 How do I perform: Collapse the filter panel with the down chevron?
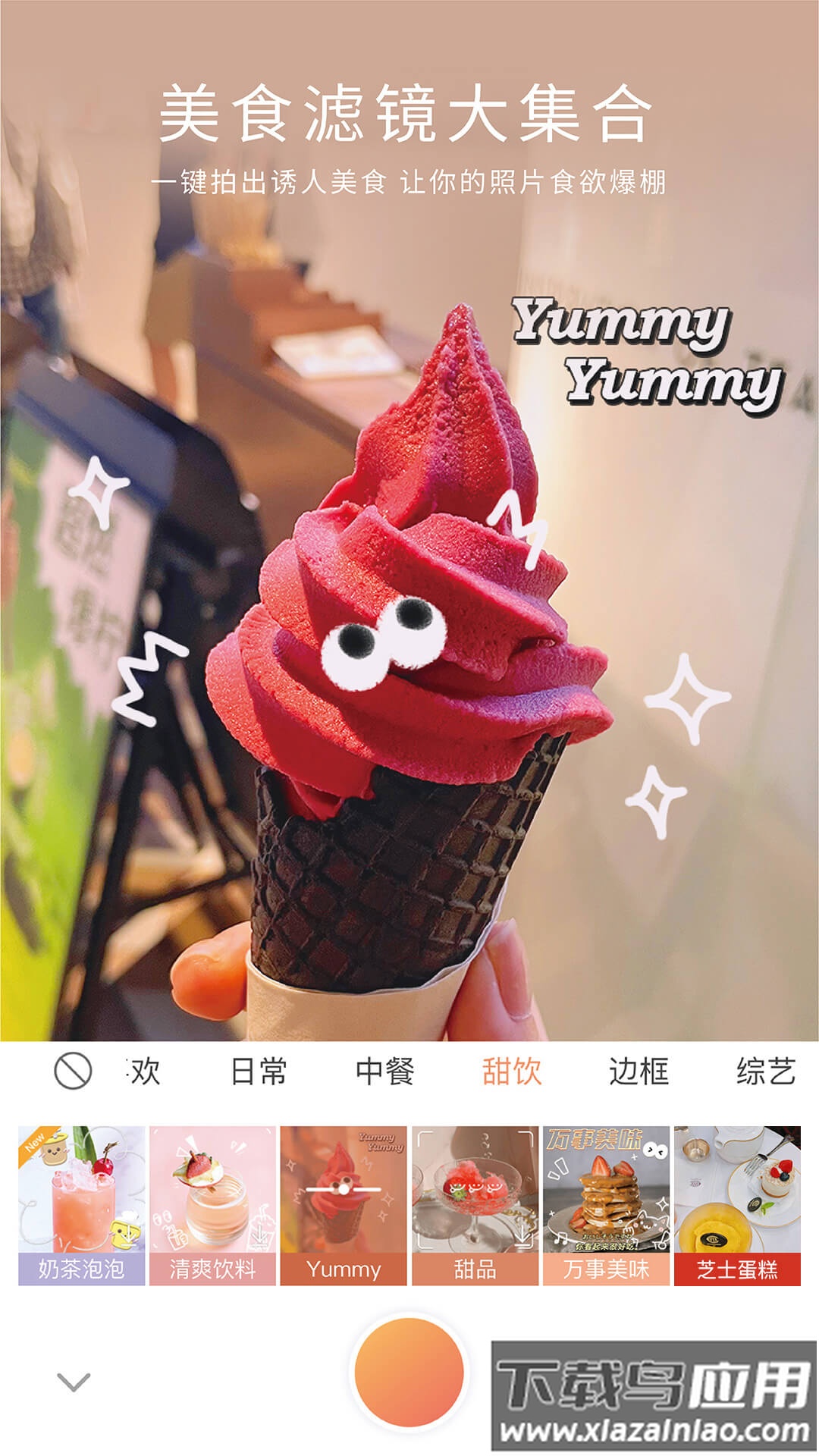[x=74, y=1381]
